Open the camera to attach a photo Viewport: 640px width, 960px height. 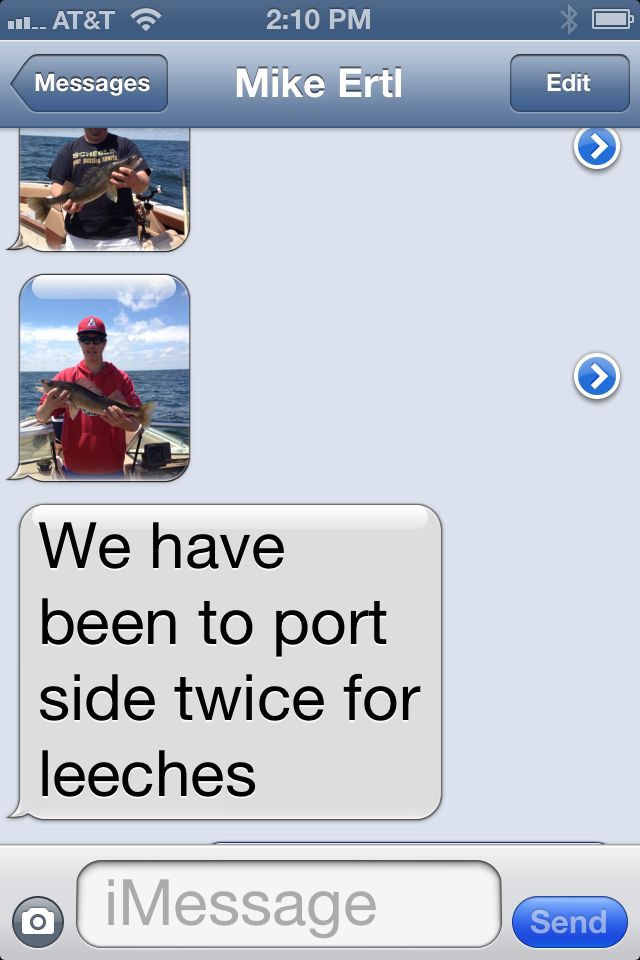pyautogui.click(x=38, y=921)
